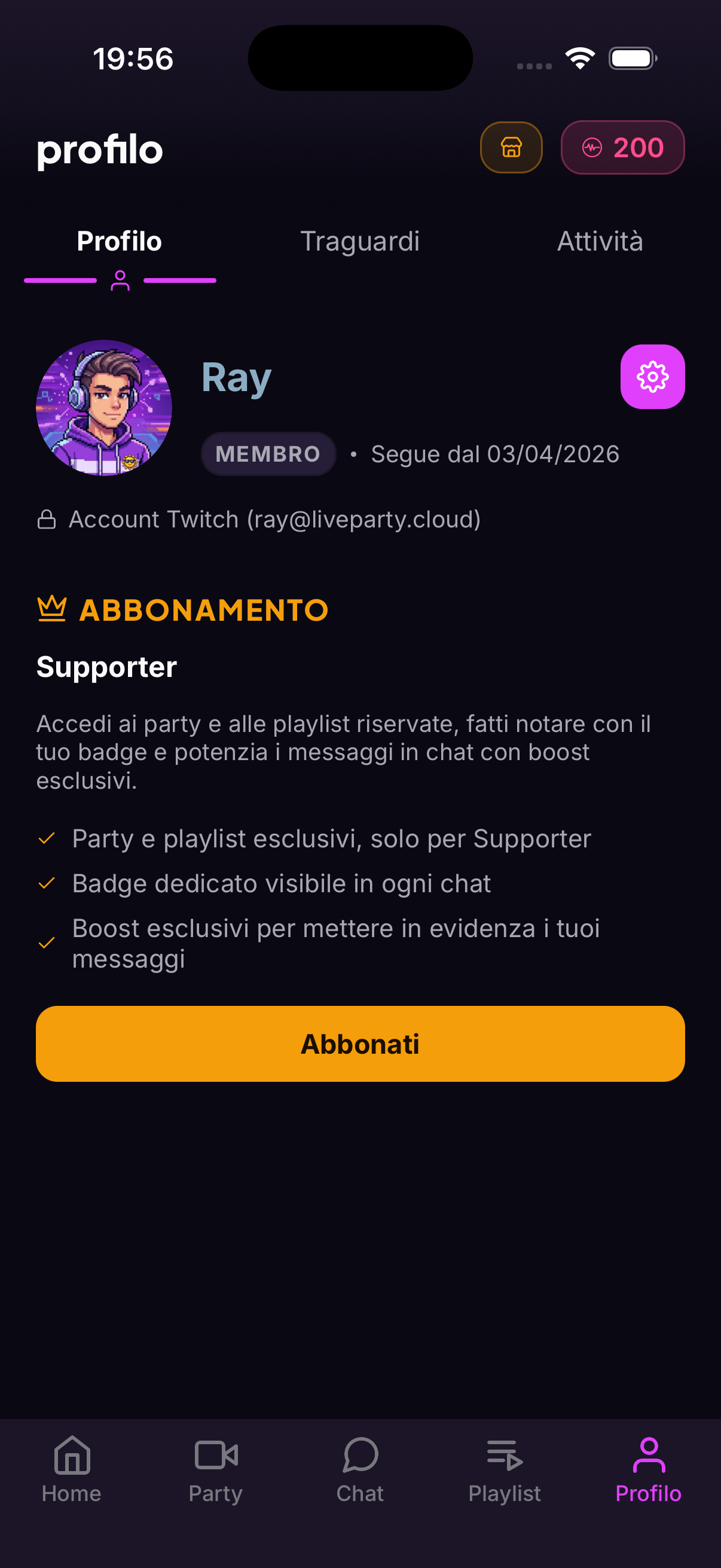
Task: Tap the settings gear next to Ray
Action: (x=652, y=376)
